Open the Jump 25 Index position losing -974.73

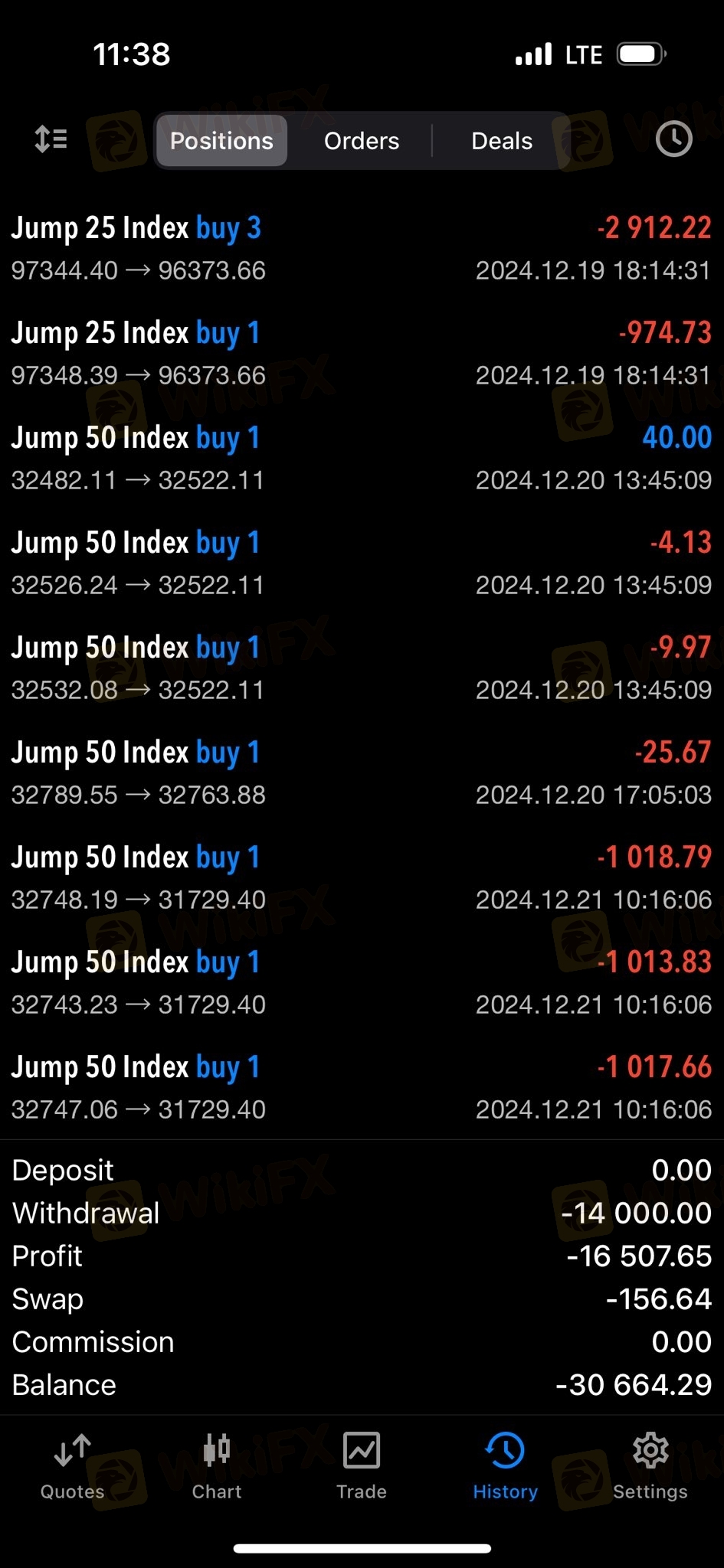coord(362,354)
